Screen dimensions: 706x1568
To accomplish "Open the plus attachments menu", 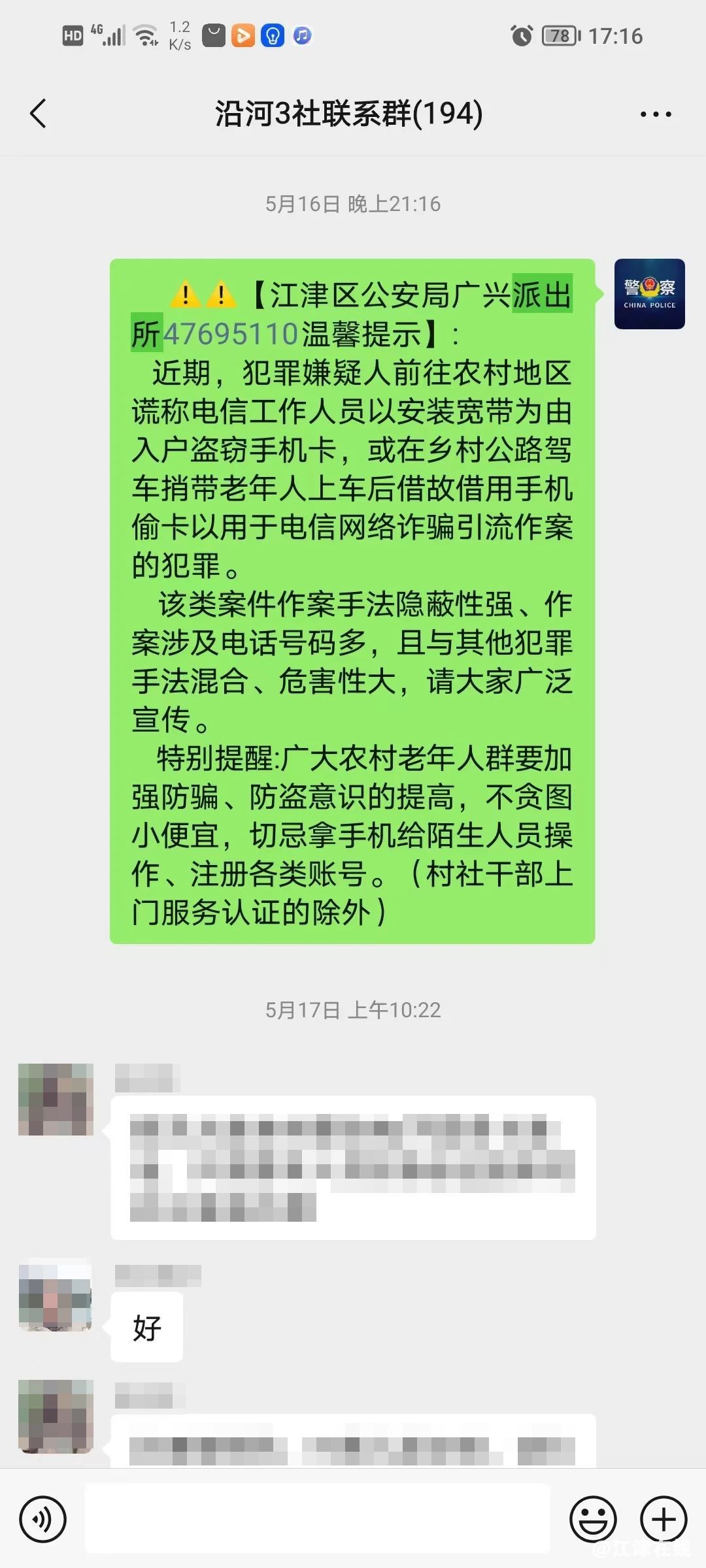I will 663,1520.
